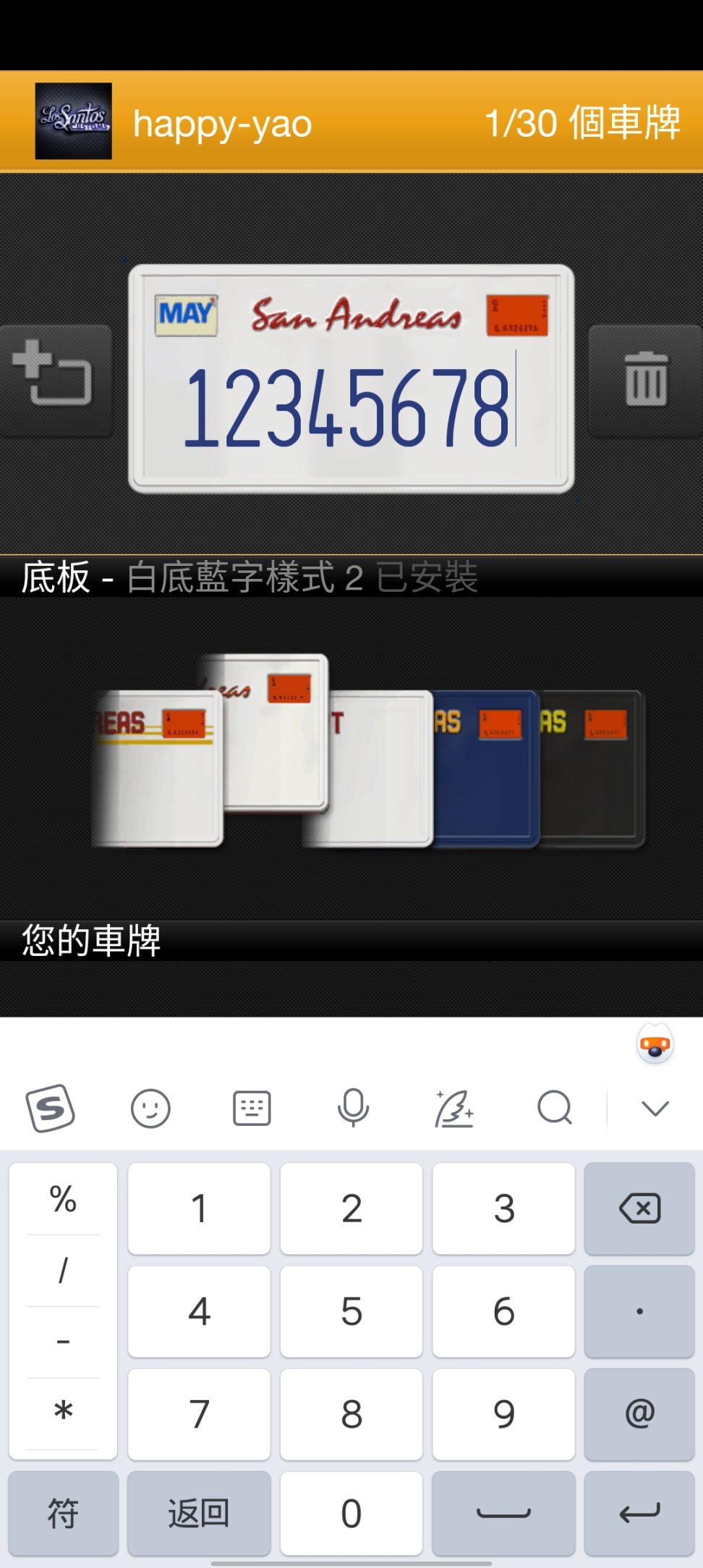Image resolution: width=703 pixels, height=1568 pixels.
Task: Open the handwriting input tool
Action: (454, 1108)
